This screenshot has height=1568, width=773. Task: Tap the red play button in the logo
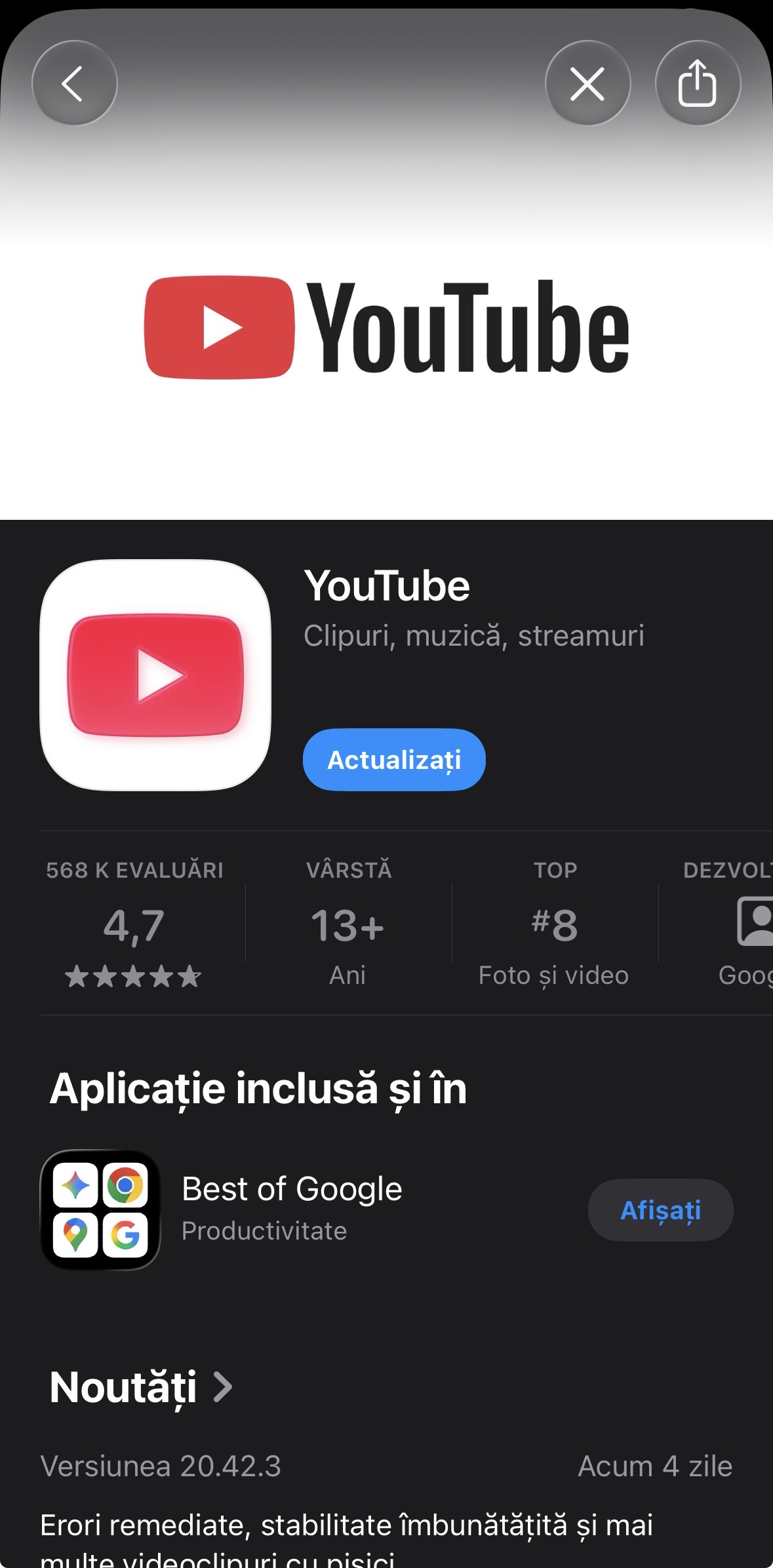[223, 326]
